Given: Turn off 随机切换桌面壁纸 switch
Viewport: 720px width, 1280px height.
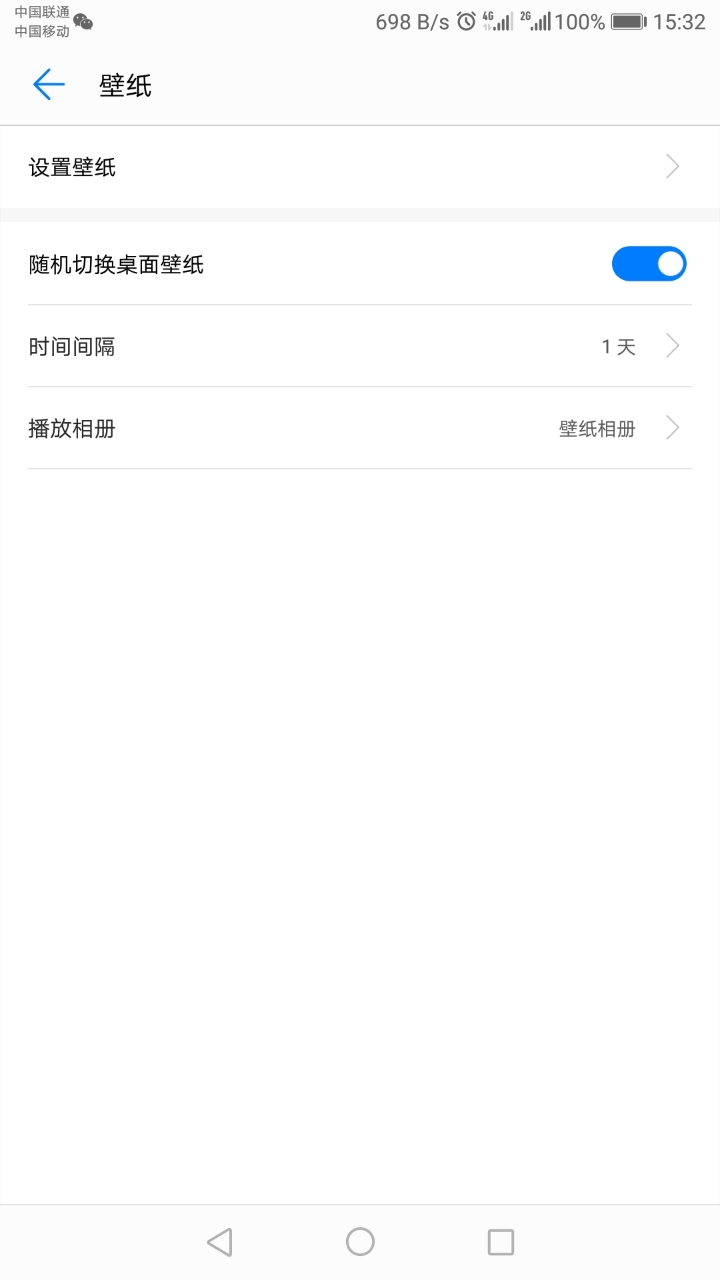Looking at the screenshot, I should [648, 264].
